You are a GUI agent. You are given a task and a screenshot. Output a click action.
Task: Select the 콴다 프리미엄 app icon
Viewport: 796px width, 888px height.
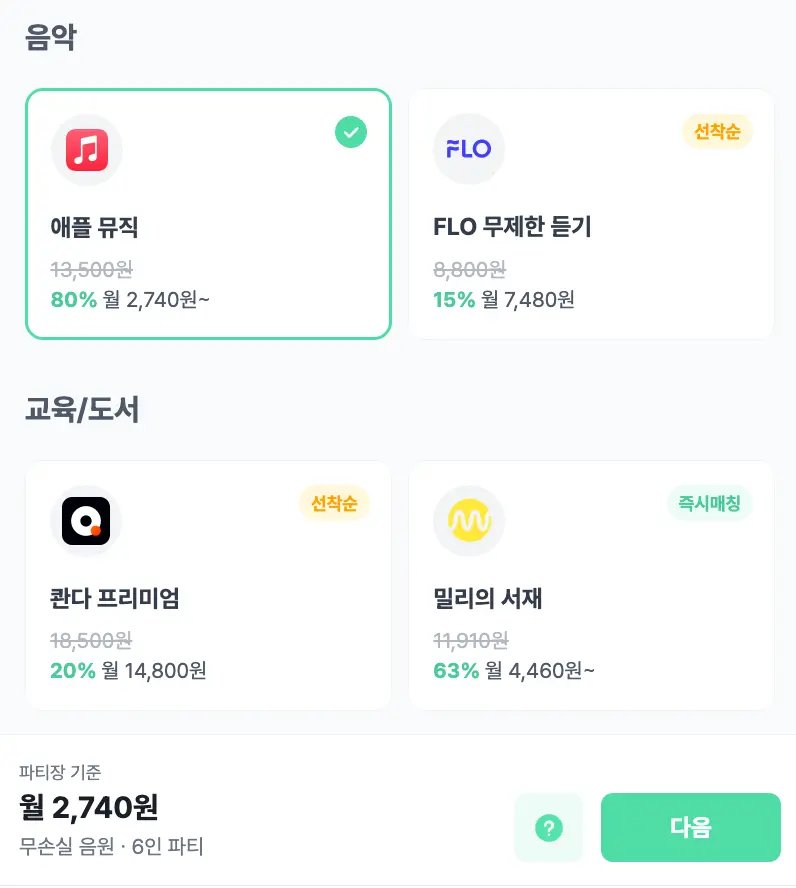click(86, 520)
